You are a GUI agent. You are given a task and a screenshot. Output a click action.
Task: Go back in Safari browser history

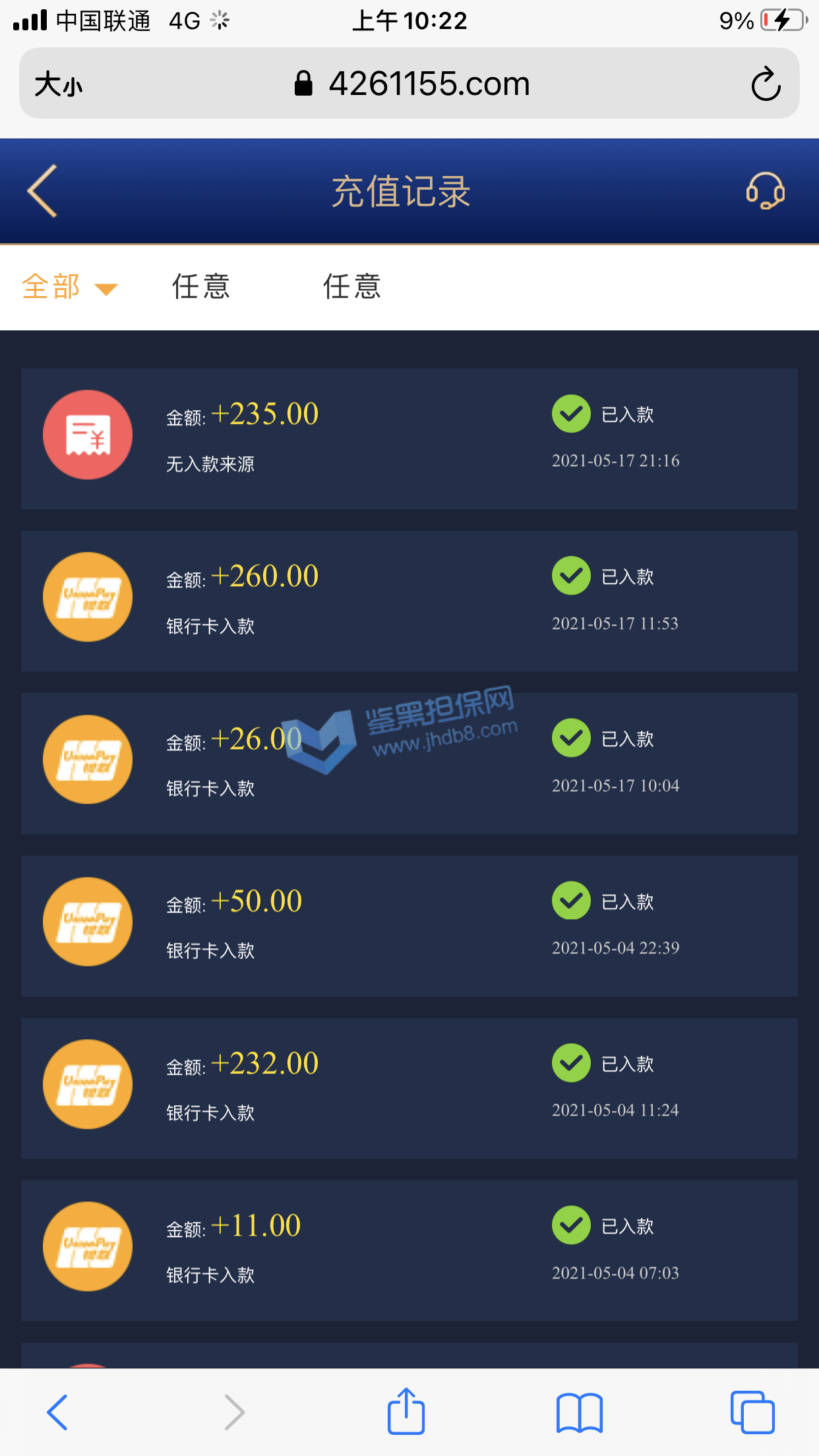57,1412
